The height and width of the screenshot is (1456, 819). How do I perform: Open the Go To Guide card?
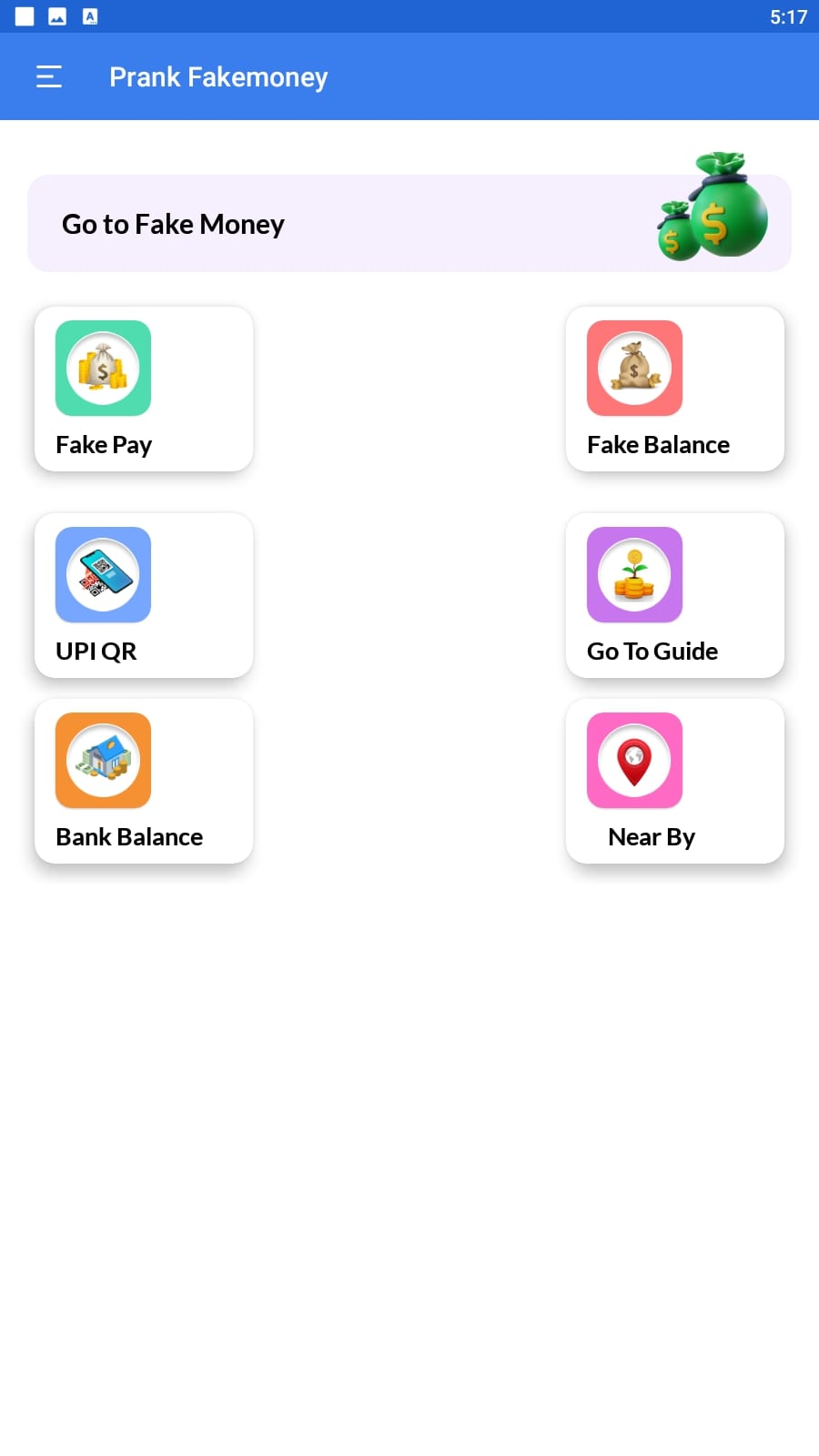(674, 595)
